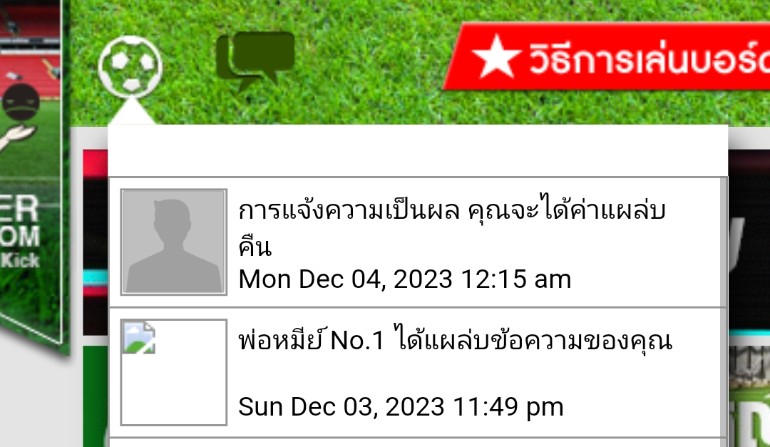
Task: Open the red วิธีการเล่นบอร์ด banner
Action: coord(607,57)
